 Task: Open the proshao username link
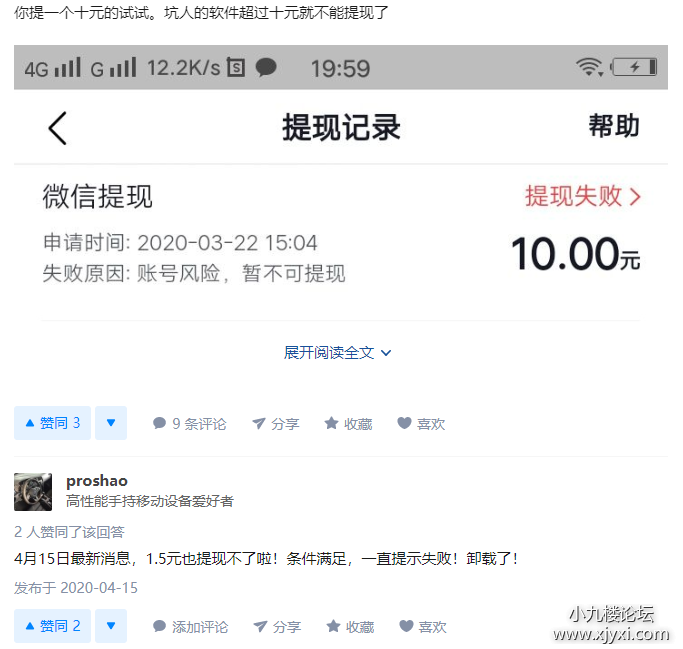coord(97,481)
